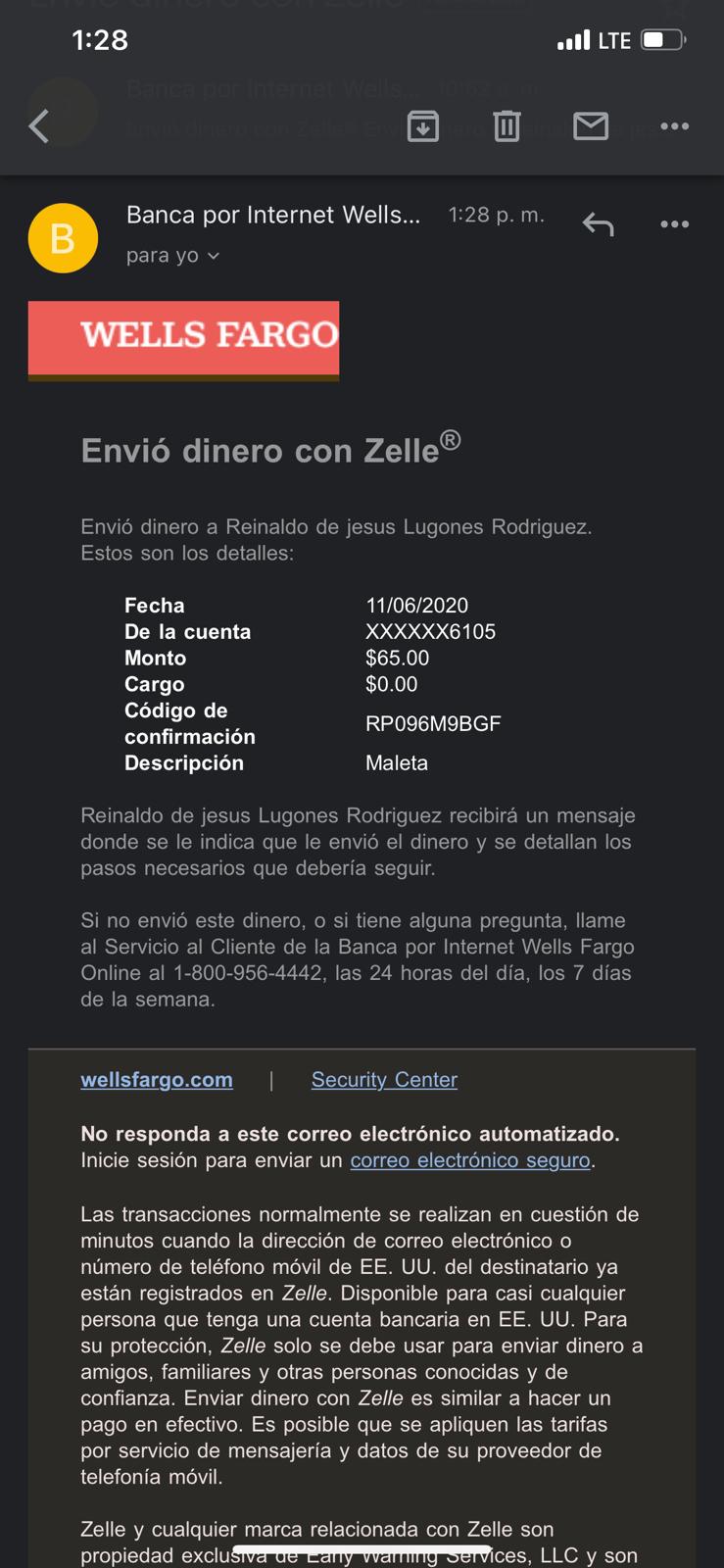724x1568 pixels.
Task: Mark email as unread
Action: point(591,126)
